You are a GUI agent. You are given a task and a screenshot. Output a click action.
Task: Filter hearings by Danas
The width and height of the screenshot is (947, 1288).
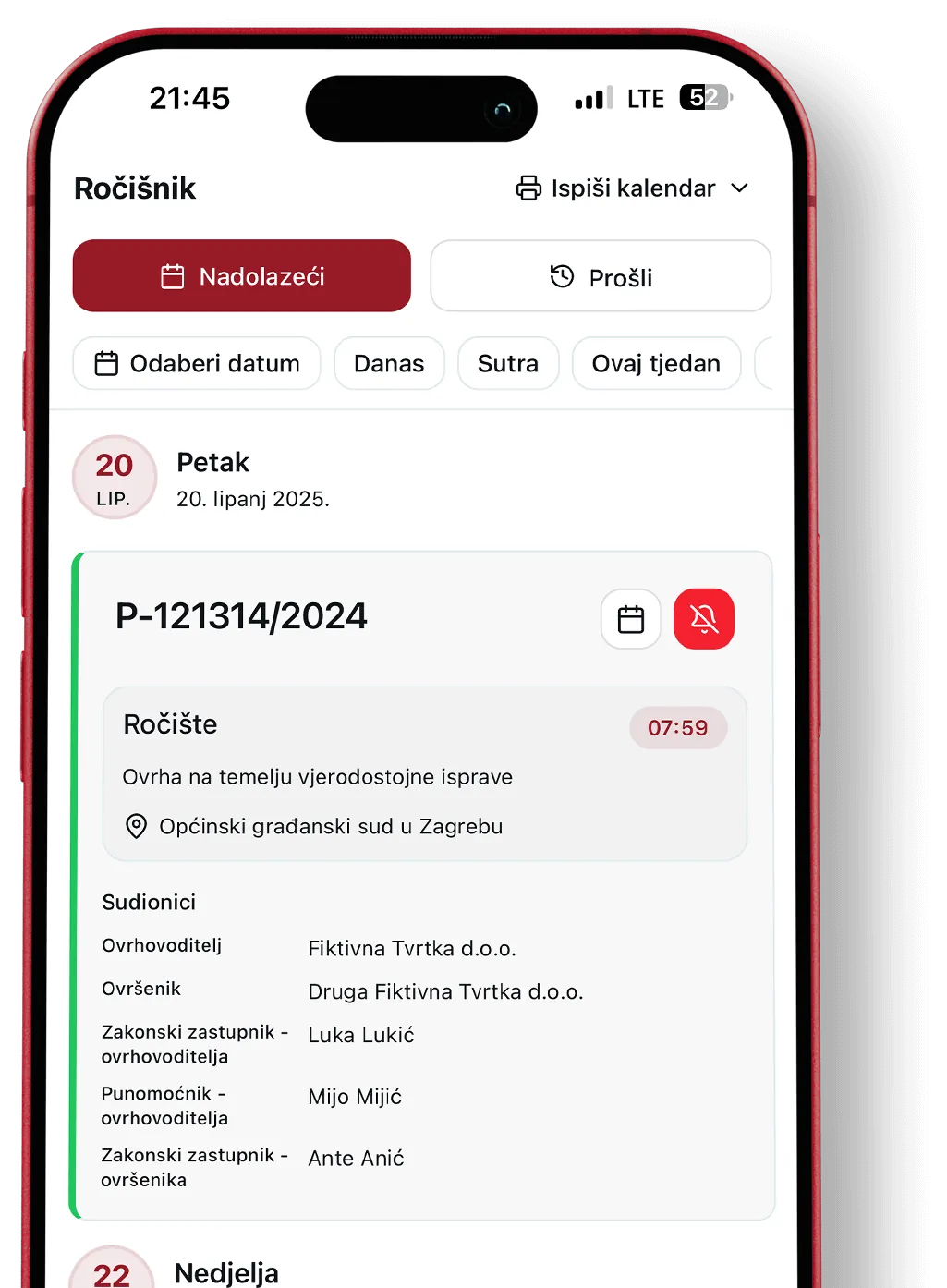(x=389, y=364)
